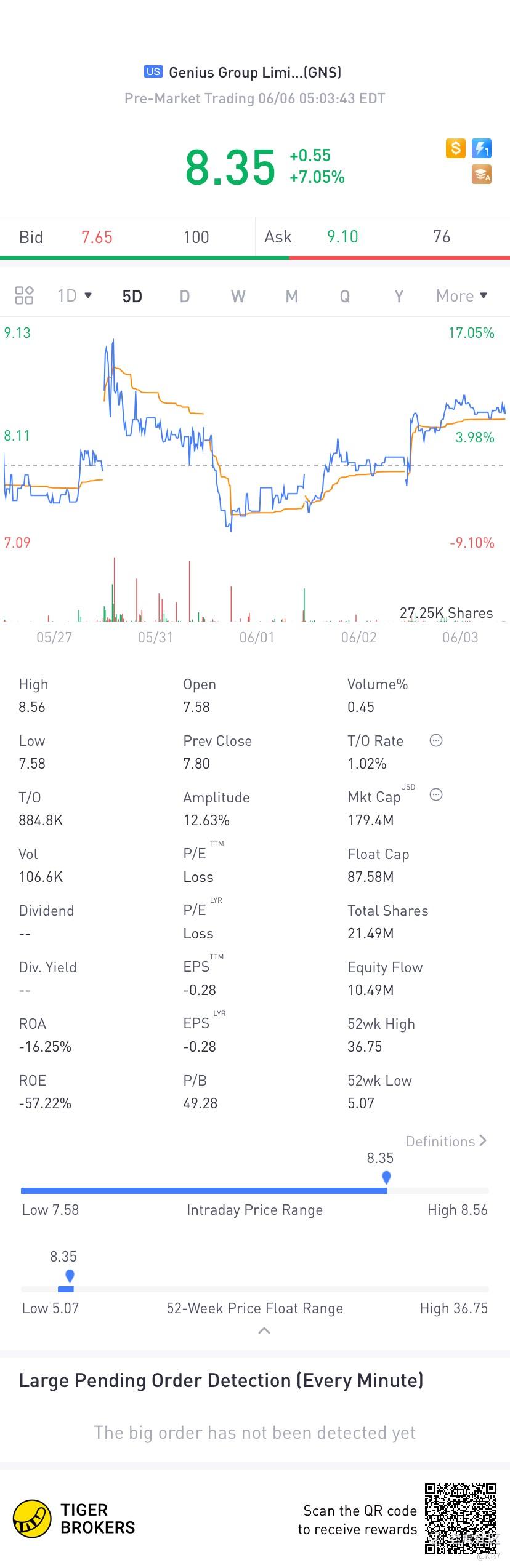The height and width of the screenshot is (1568, 510).
Task: Select the 5D chart tab
Action: (132, 296)
